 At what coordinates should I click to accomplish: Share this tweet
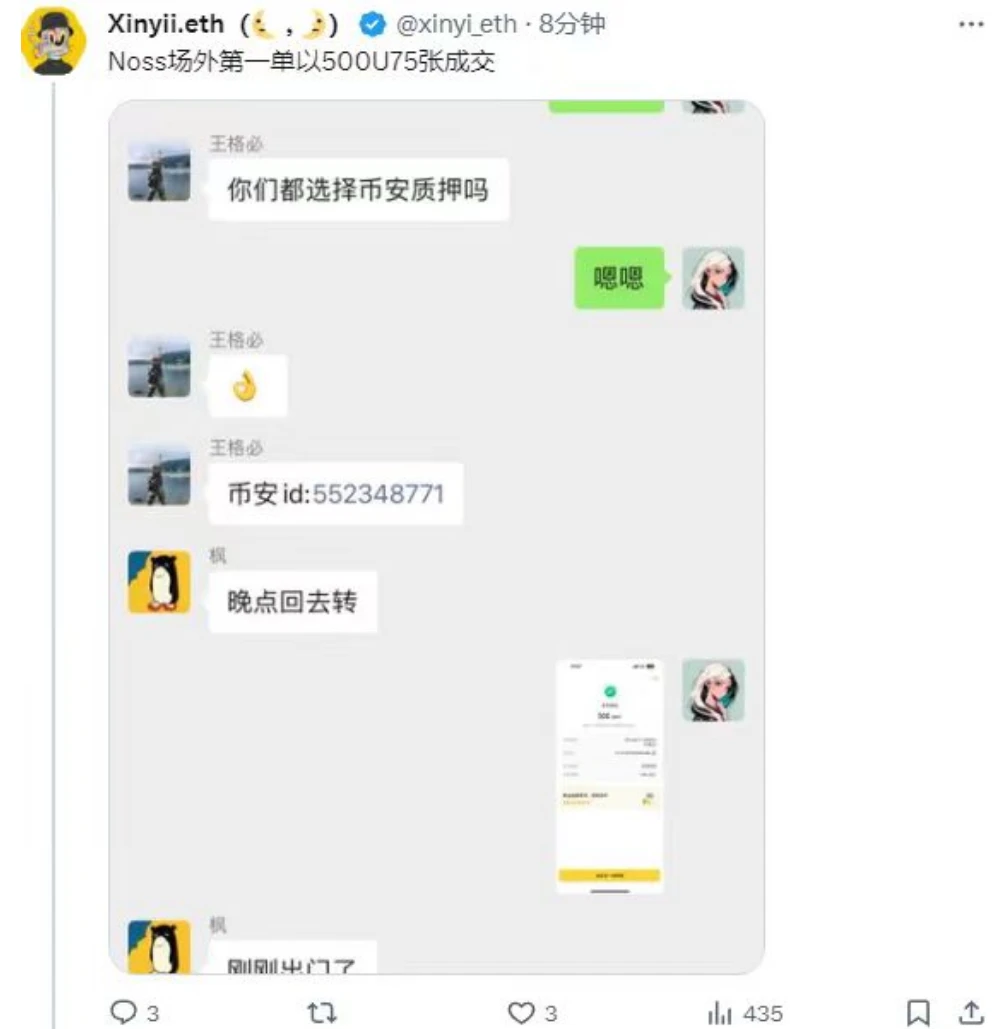[x=970, y=1013]
